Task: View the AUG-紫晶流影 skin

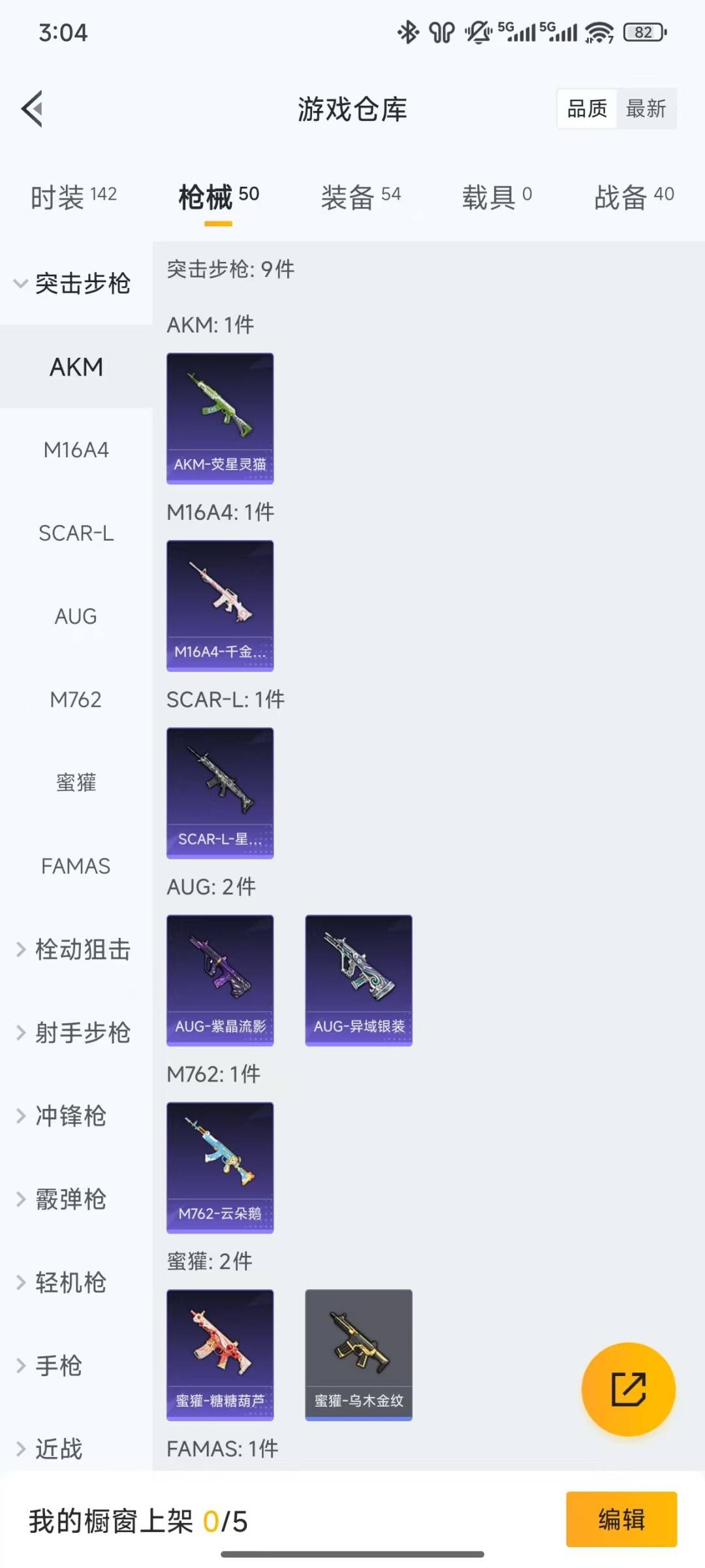Action: [x=220, y=980]
